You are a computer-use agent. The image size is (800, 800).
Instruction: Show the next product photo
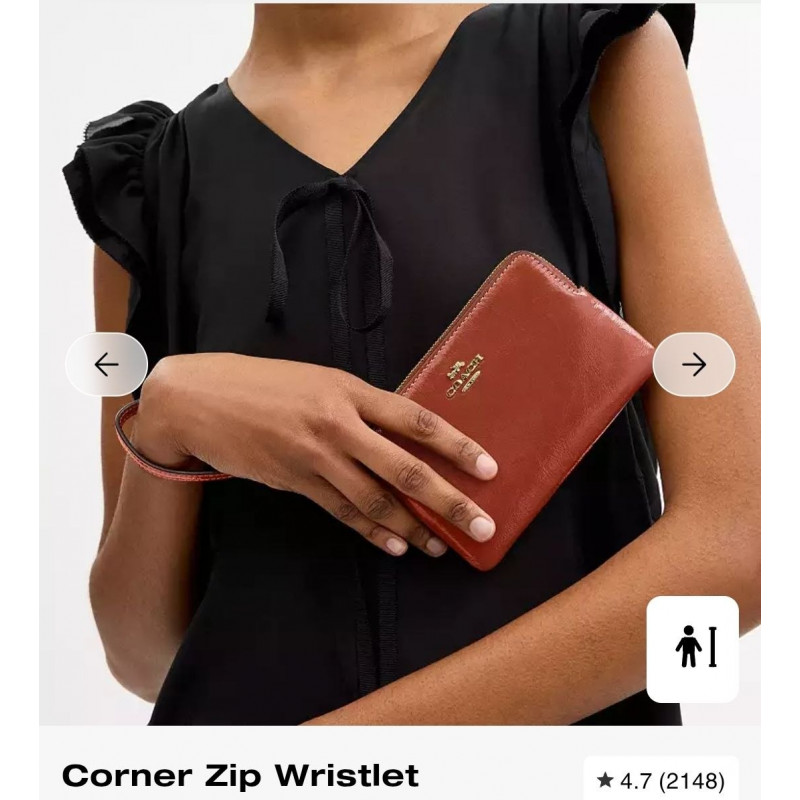[693, 365]
